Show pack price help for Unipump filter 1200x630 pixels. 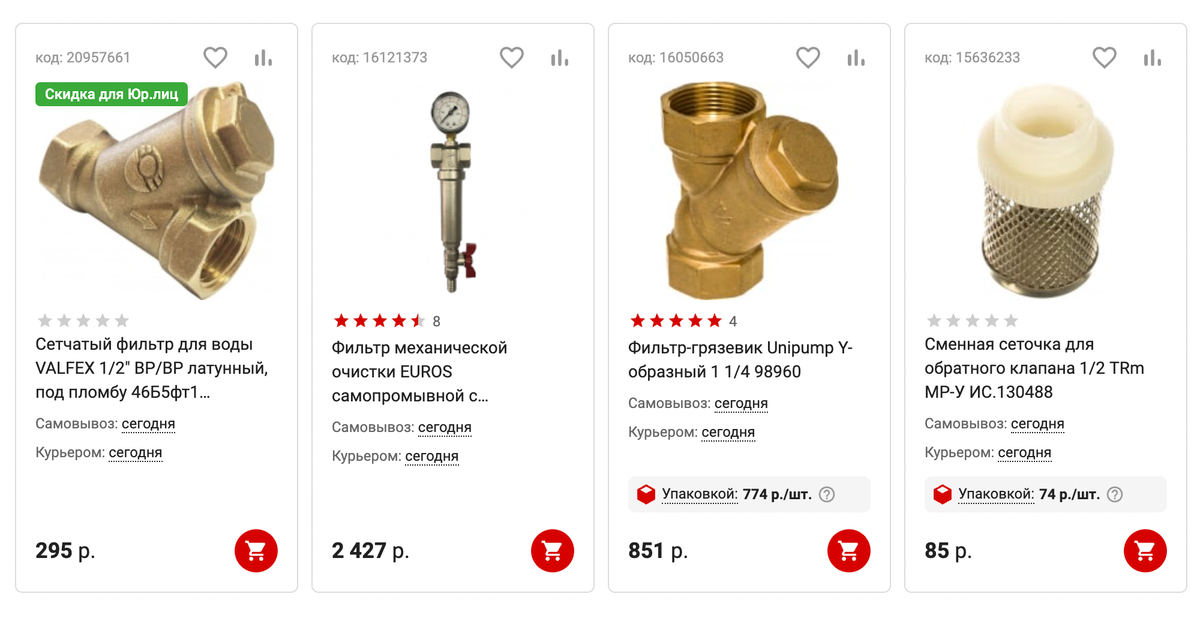[x=827, y=494]
